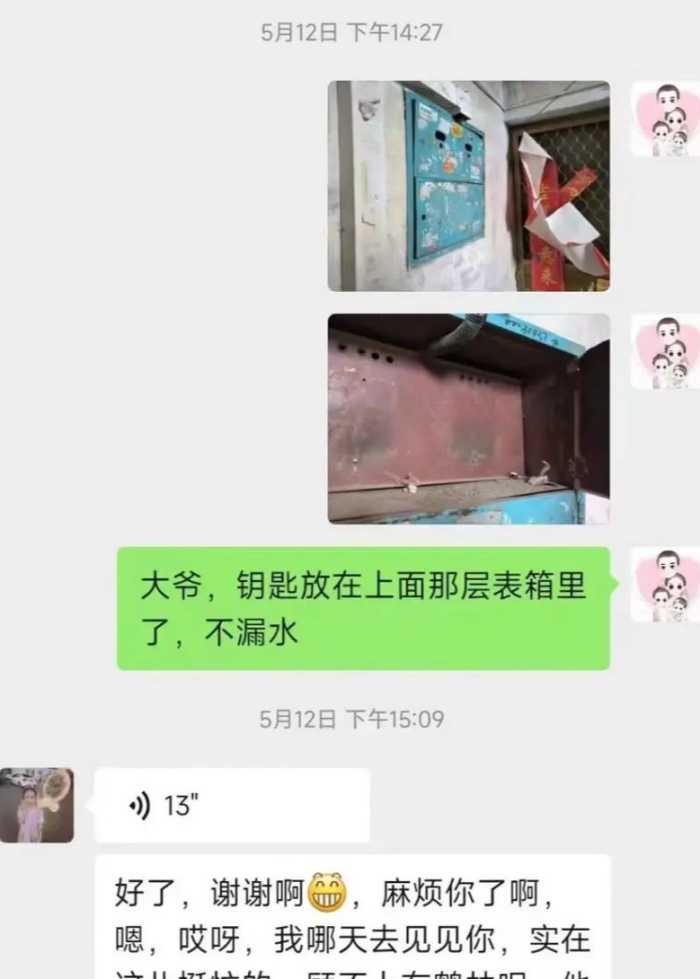View the photo of the open box interior

pyautogui.click(x=468, y=418)
